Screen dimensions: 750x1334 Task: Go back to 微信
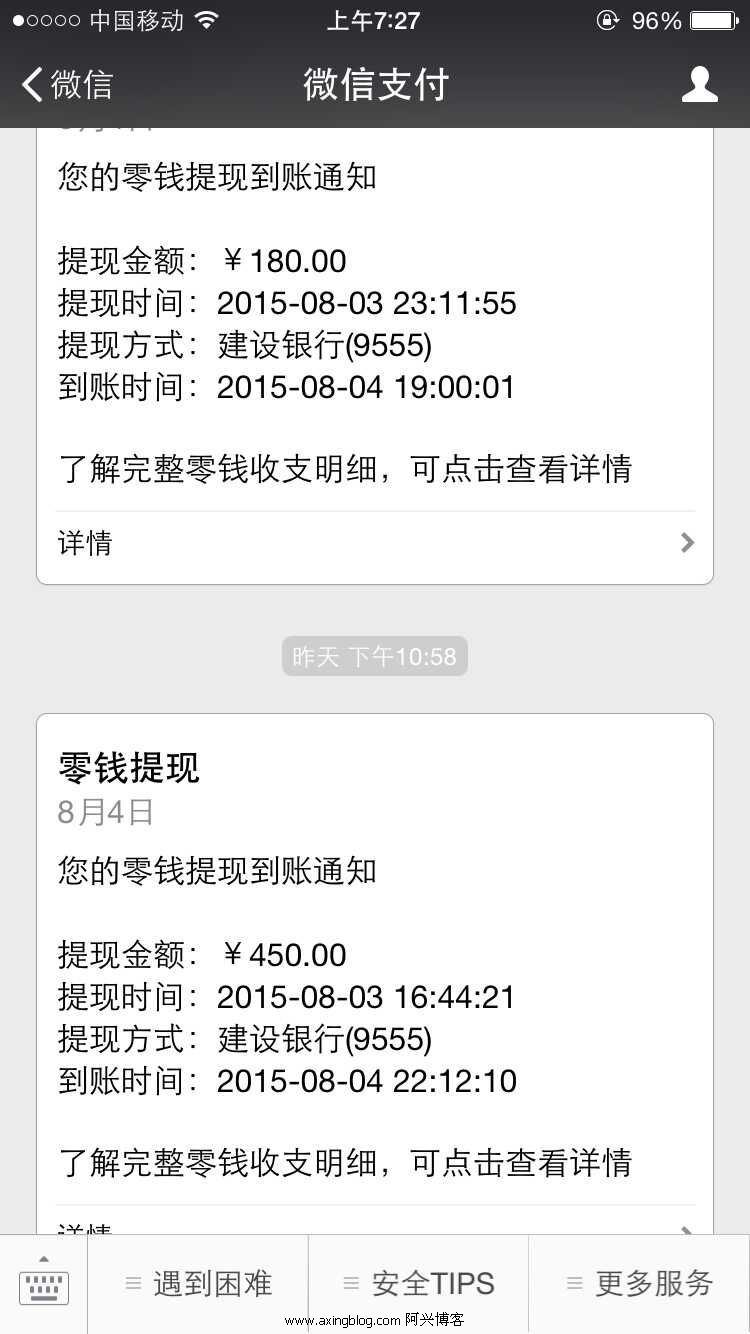67,84
